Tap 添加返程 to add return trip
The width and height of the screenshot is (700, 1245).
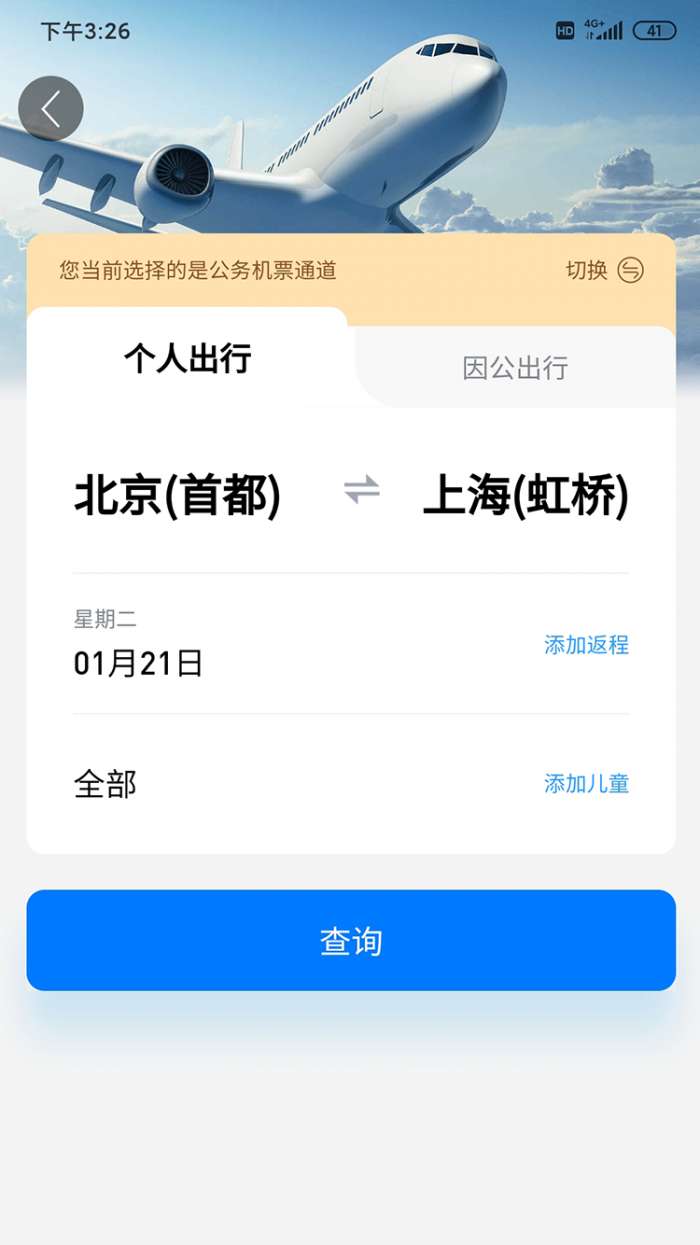[586, 645]
